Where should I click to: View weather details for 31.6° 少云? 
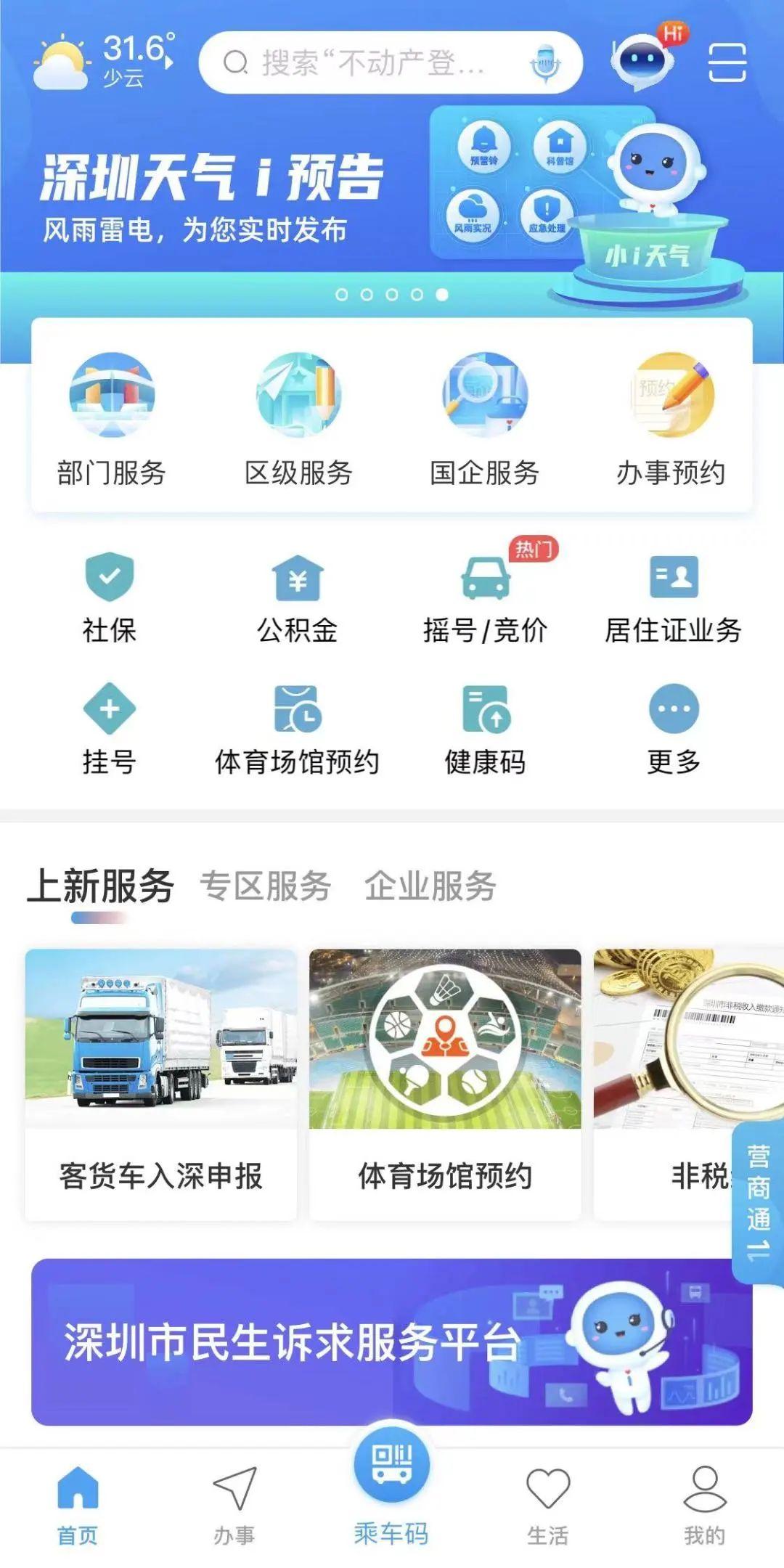pyautogui.click(x=105, y=62)
